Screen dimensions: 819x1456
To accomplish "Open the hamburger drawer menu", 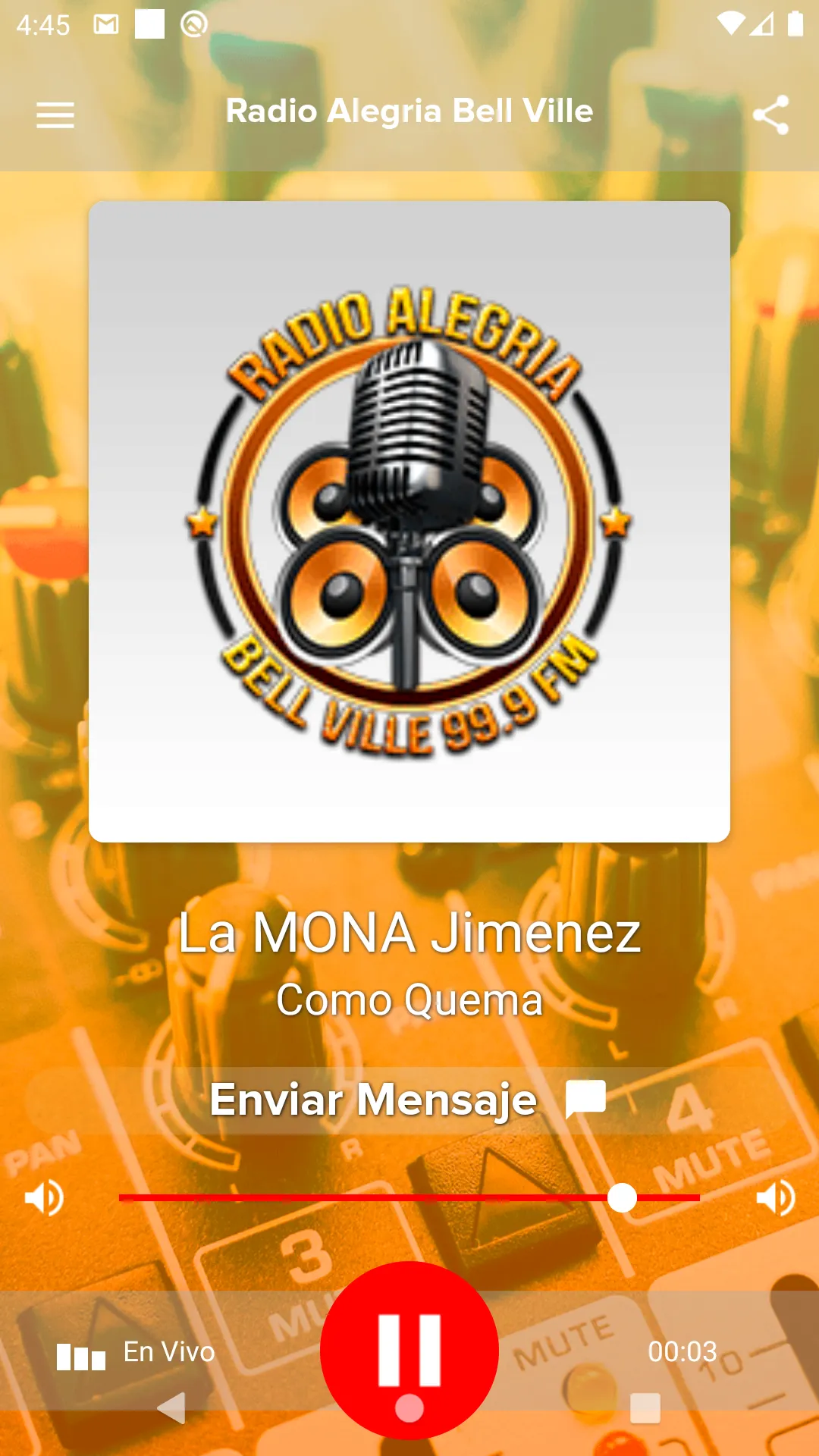I will (x=55, y=115).
